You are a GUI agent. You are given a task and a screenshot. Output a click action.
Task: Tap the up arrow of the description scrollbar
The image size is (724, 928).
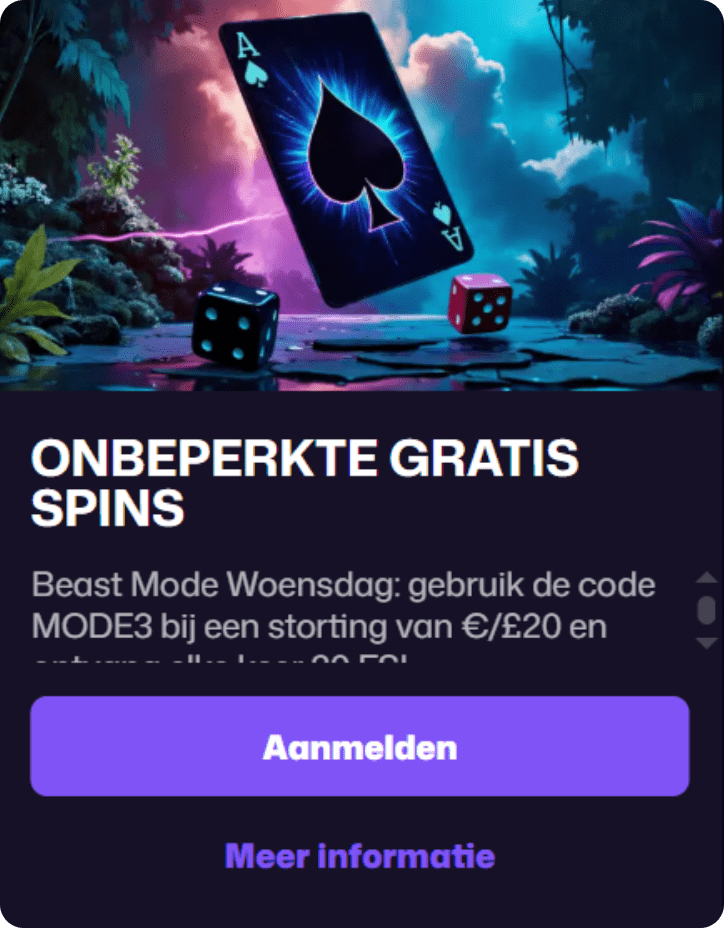click(706, 578)
